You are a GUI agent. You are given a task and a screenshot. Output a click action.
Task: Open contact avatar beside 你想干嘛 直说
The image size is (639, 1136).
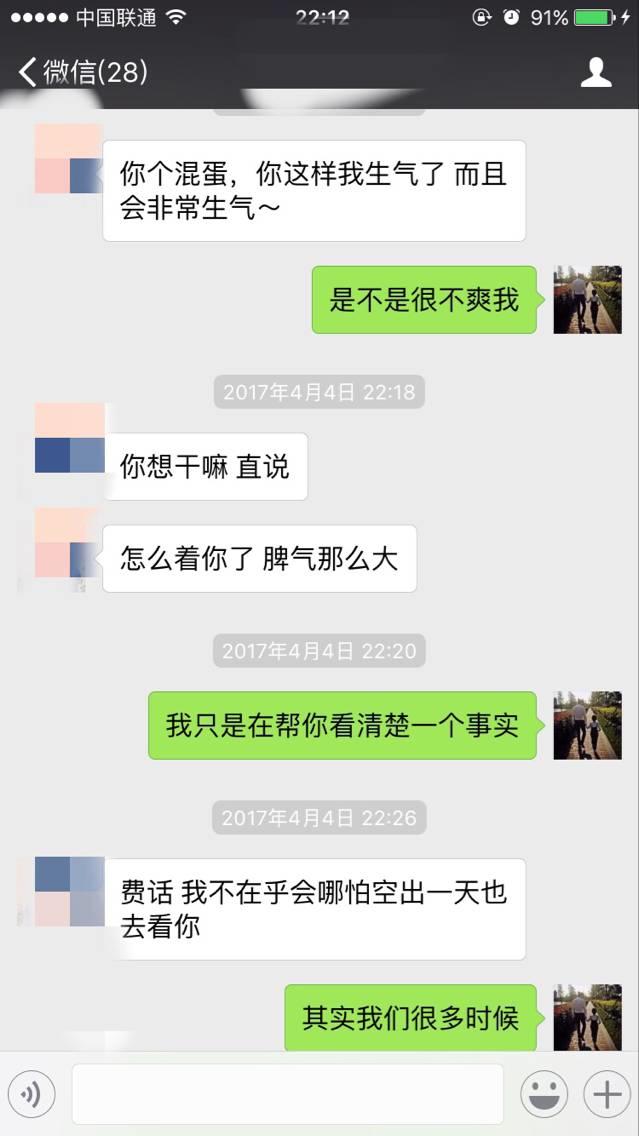(x=69, y=439)
